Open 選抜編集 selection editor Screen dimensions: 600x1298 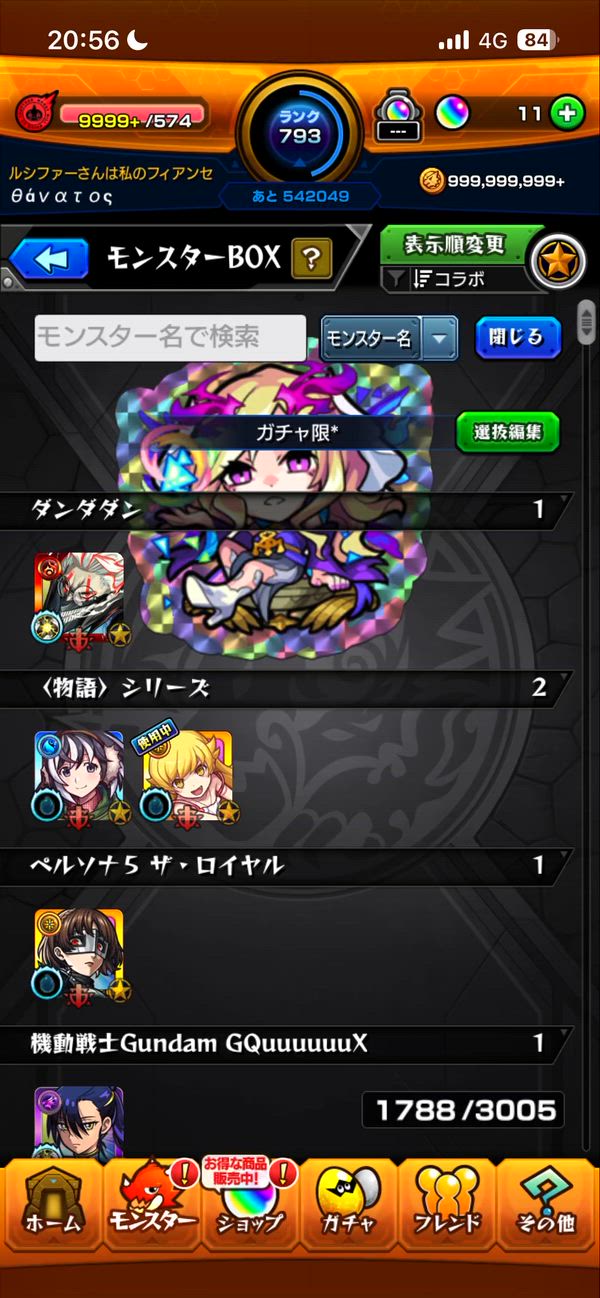point(507,432)
